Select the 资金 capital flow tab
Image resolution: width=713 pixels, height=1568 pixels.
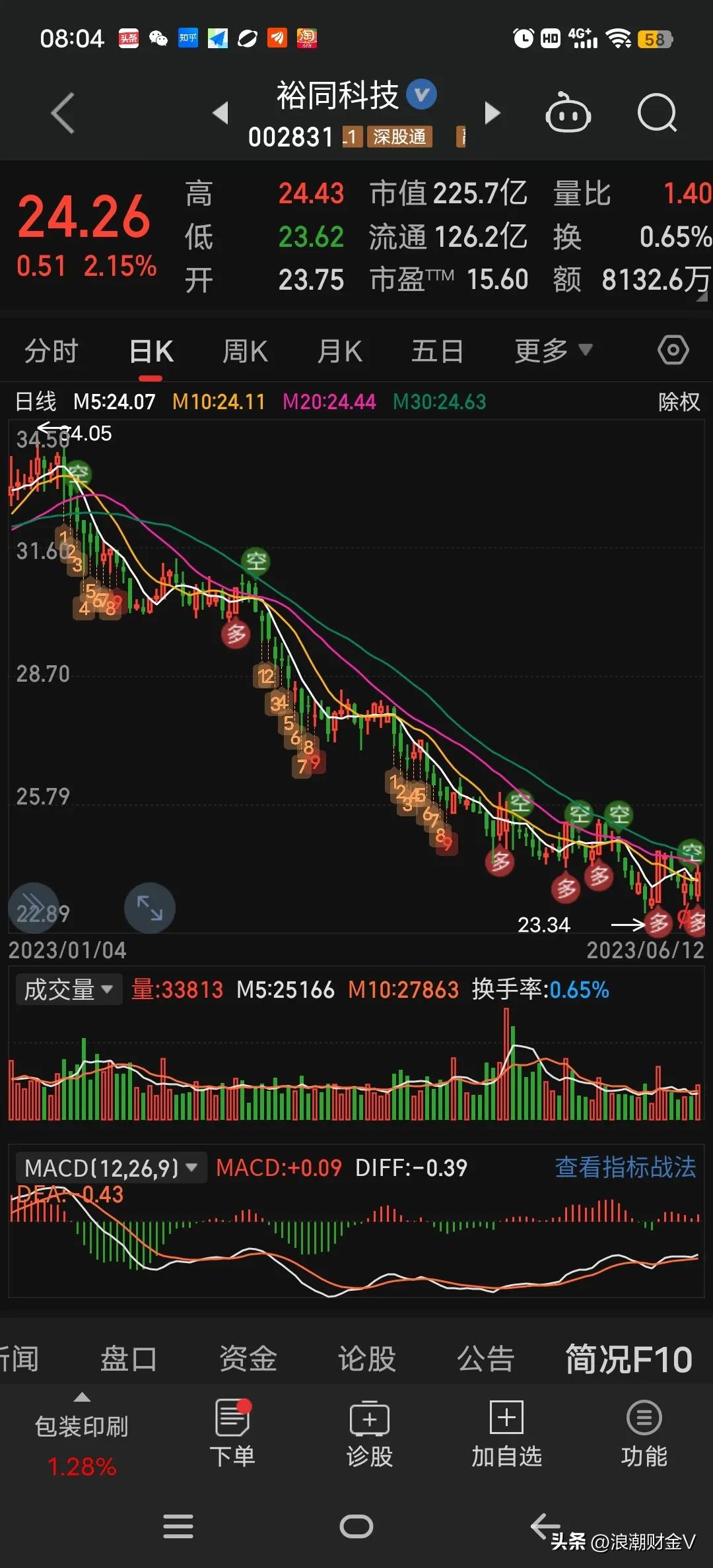(x=246, y=1358)
